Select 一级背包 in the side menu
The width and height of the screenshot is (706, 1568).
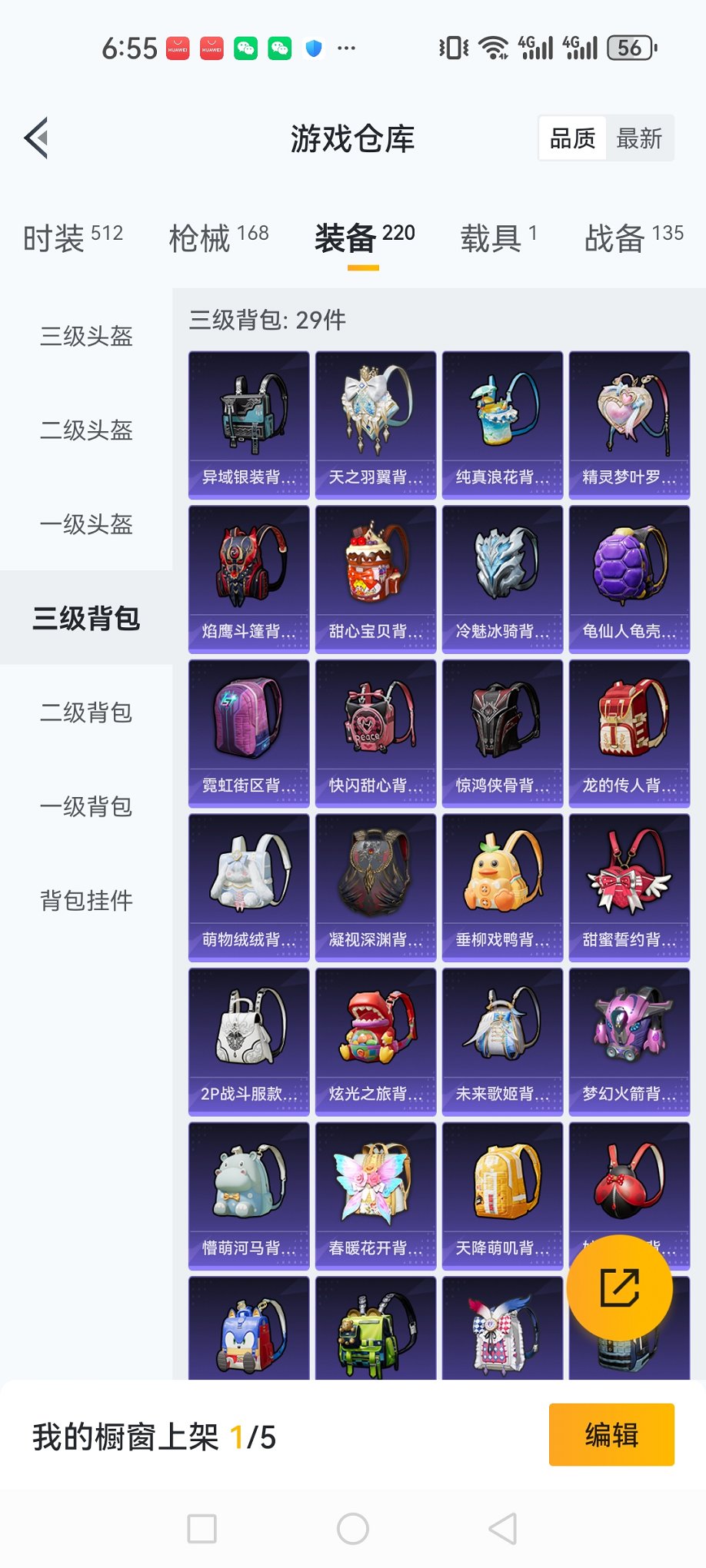point(86,806)
